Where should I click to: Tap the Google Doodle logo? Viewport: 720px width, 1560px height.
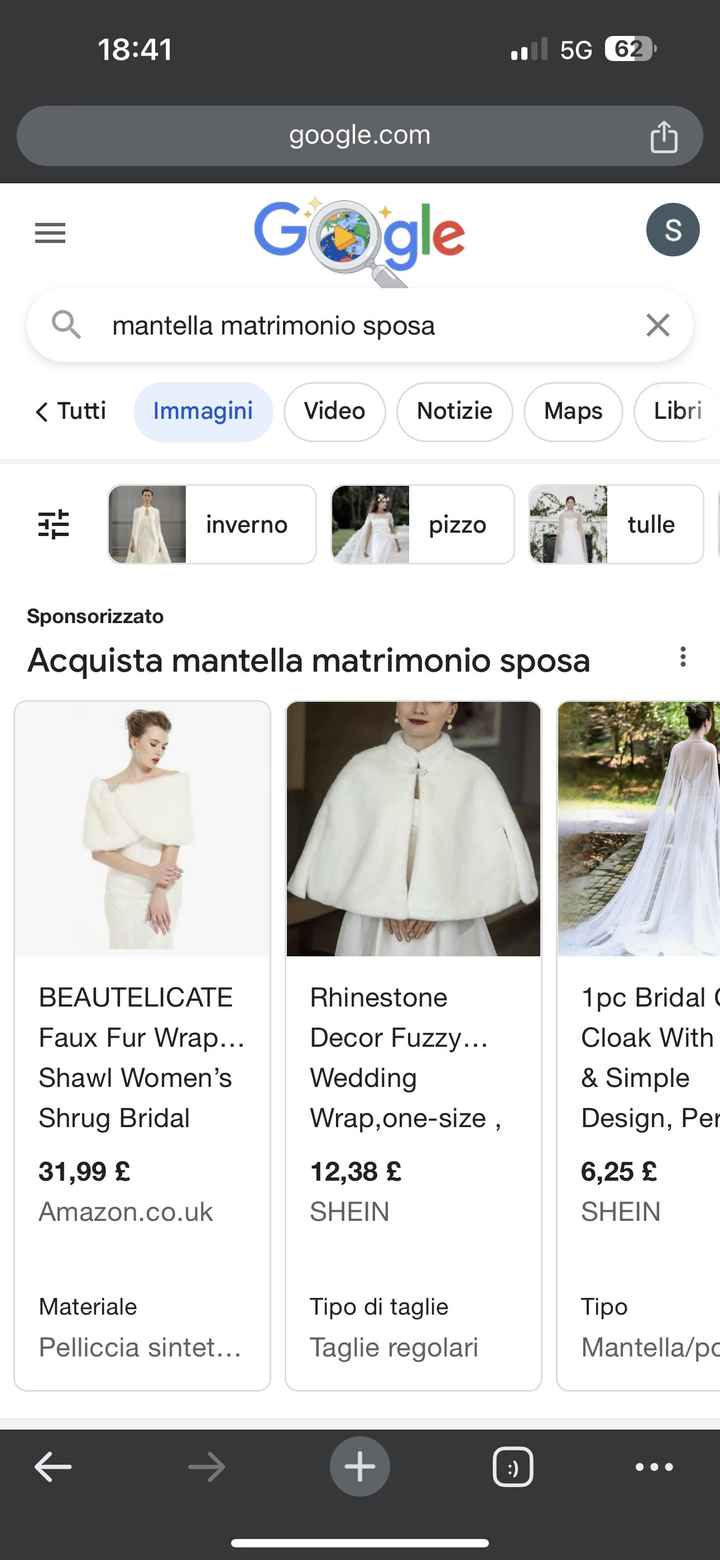click(359, 232)
